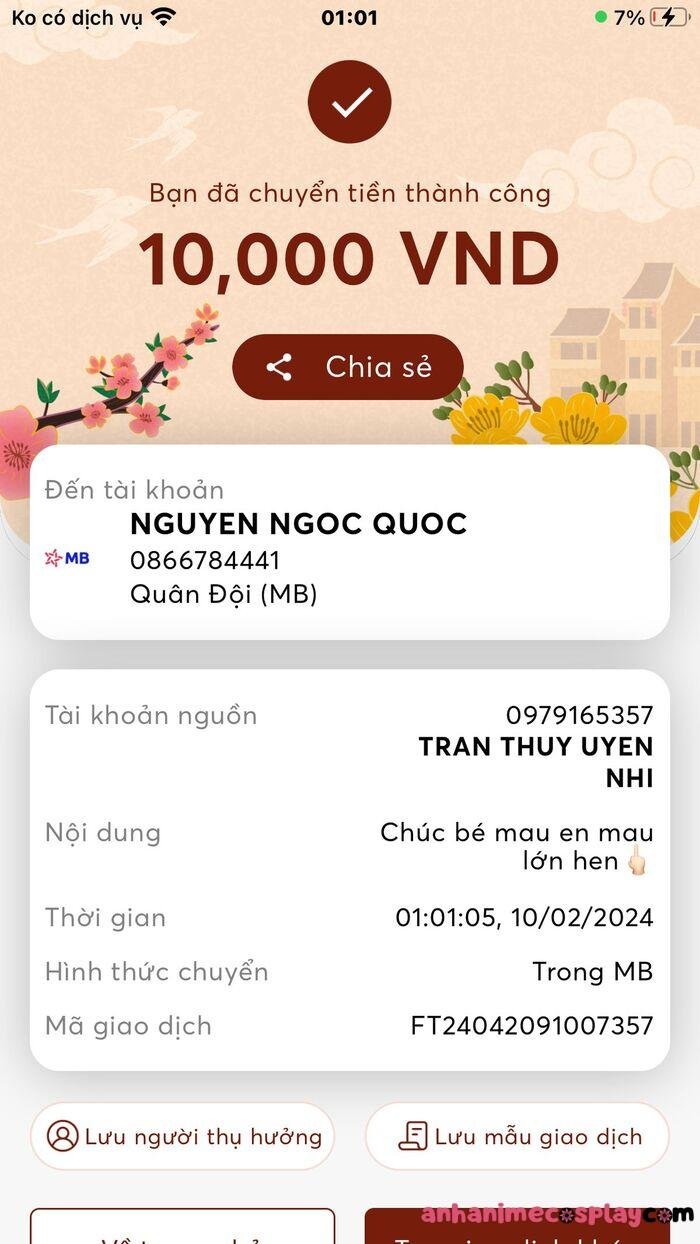Screen dimensions: 700x1244
Task: Save recipient with Lưu người thụ hưởng
Action: [182, 1136]
